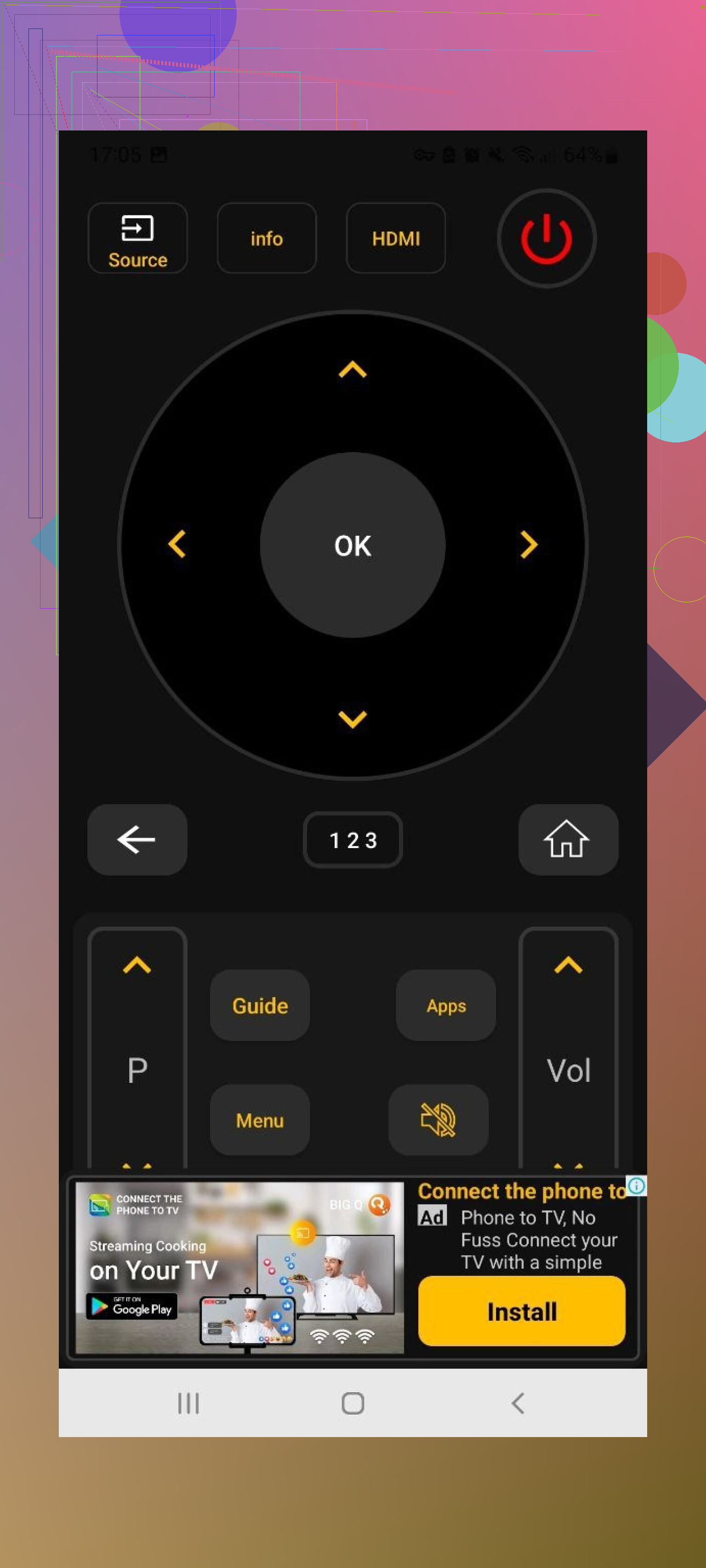
Task: Tap Install on the ad banner
Action: click(521, 1311)
